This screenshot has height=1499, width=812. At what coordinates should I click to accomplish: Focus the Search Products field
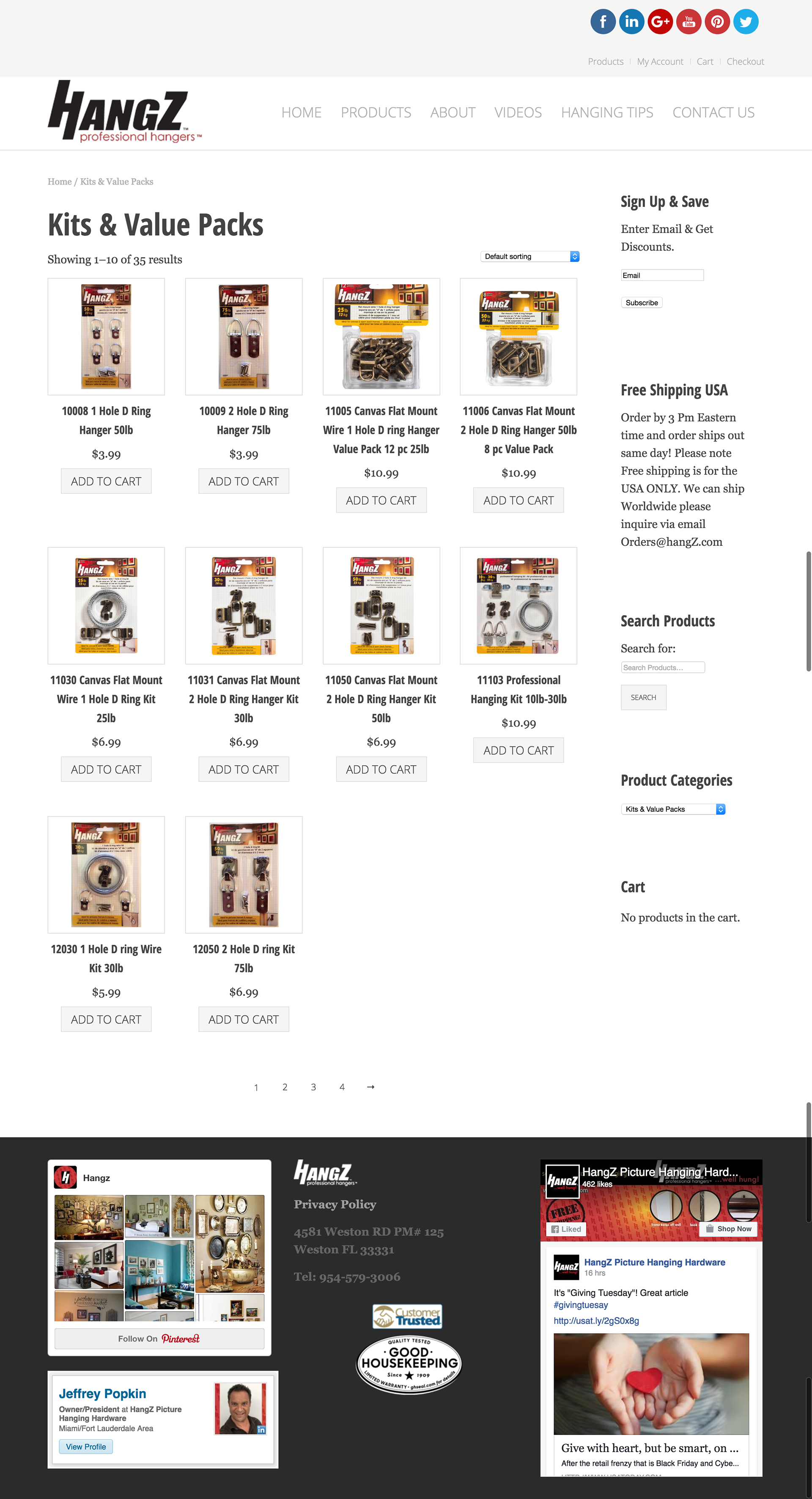click(x=663, y=668)
